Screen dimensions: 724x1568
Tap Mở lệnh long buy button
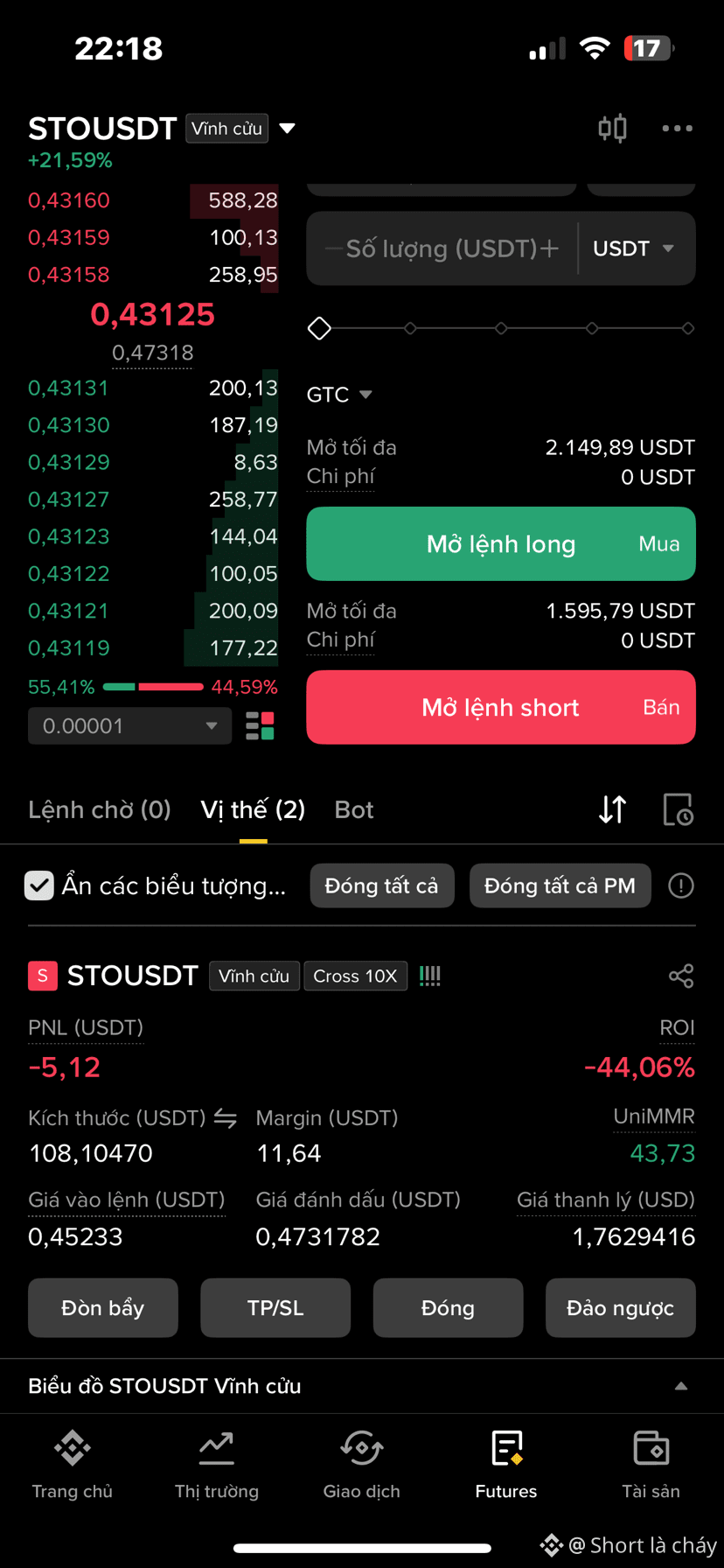(x=501, y=543)
